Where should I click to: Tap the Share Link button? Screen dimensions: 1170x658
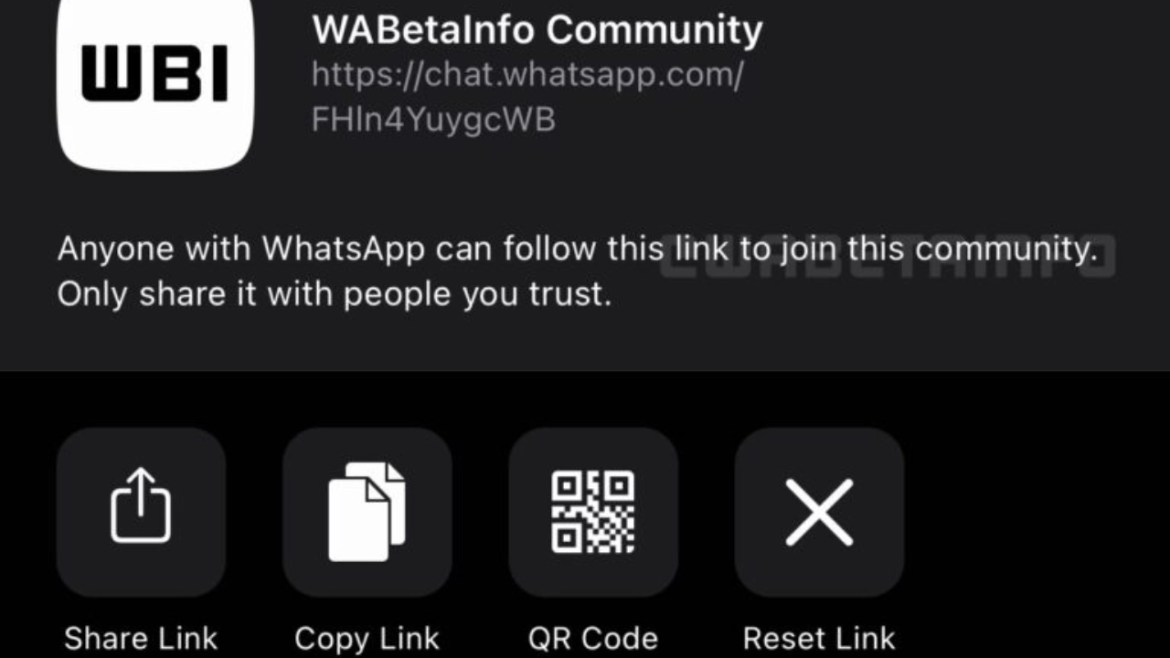pos(141,511)
